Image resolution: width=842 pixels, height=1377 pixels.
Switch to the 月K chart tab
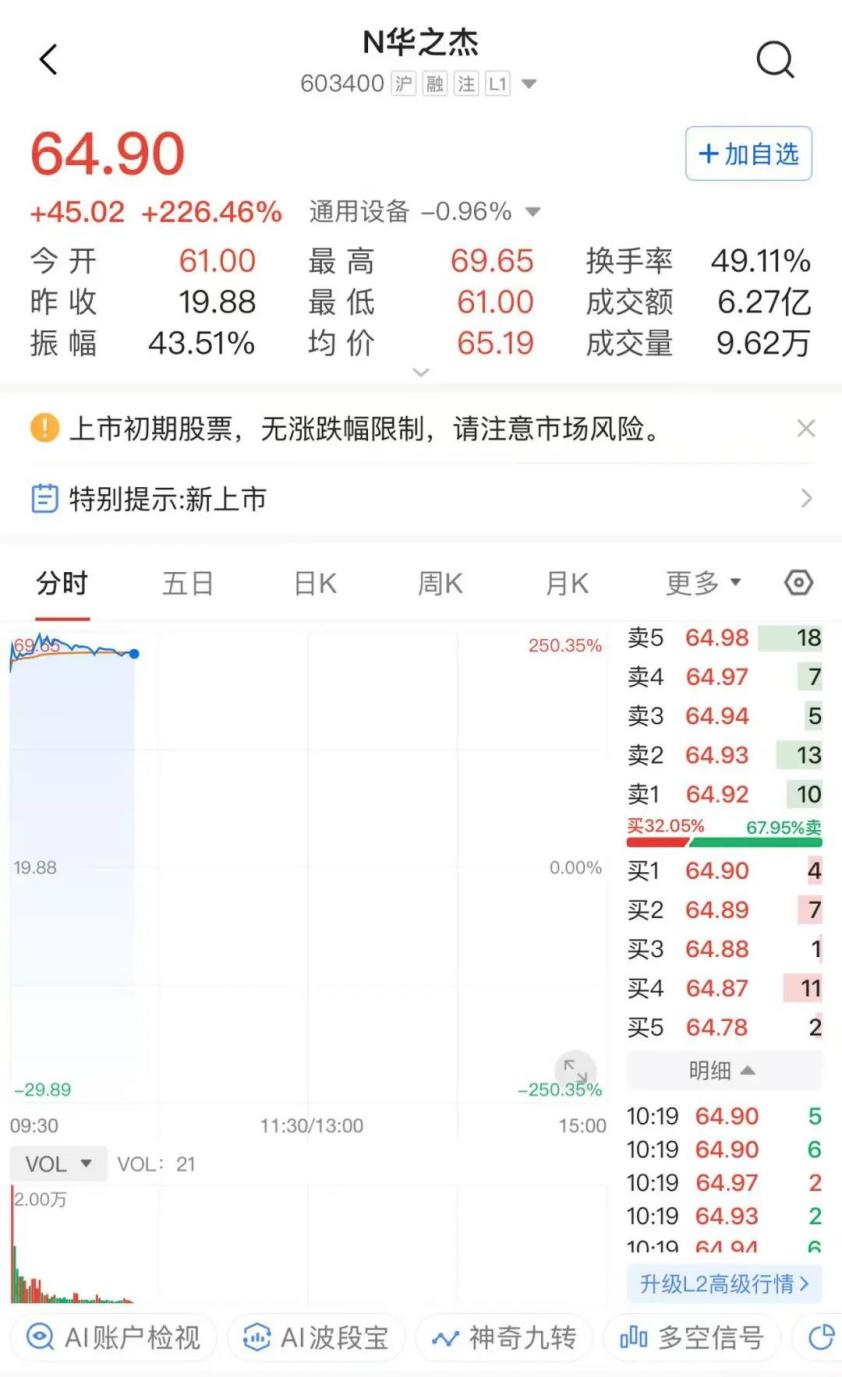pyautogui.click(x=567, y=583)
